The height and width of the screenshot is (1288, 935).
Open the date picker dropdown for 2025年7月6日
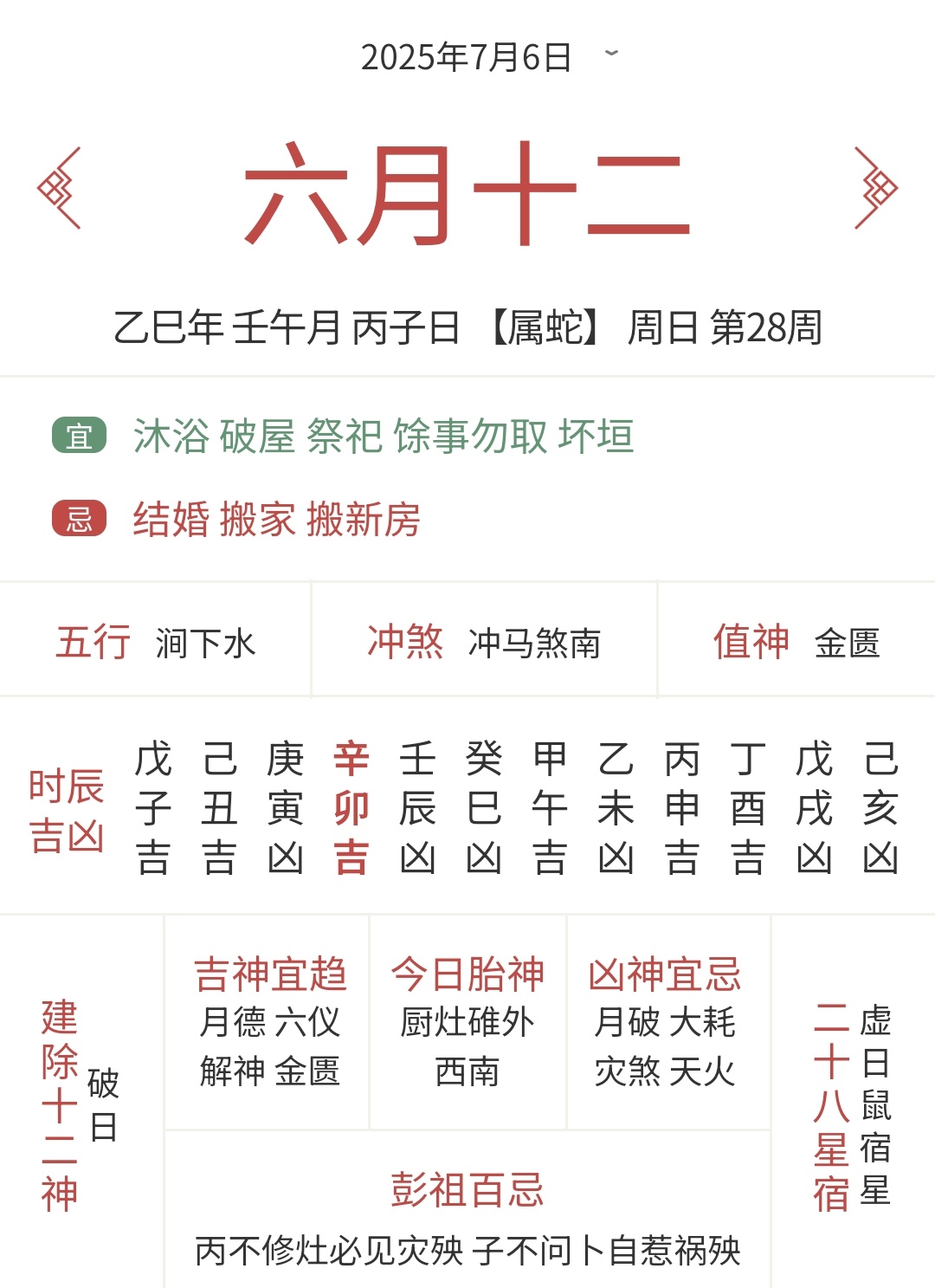click(x=611, y=55)
